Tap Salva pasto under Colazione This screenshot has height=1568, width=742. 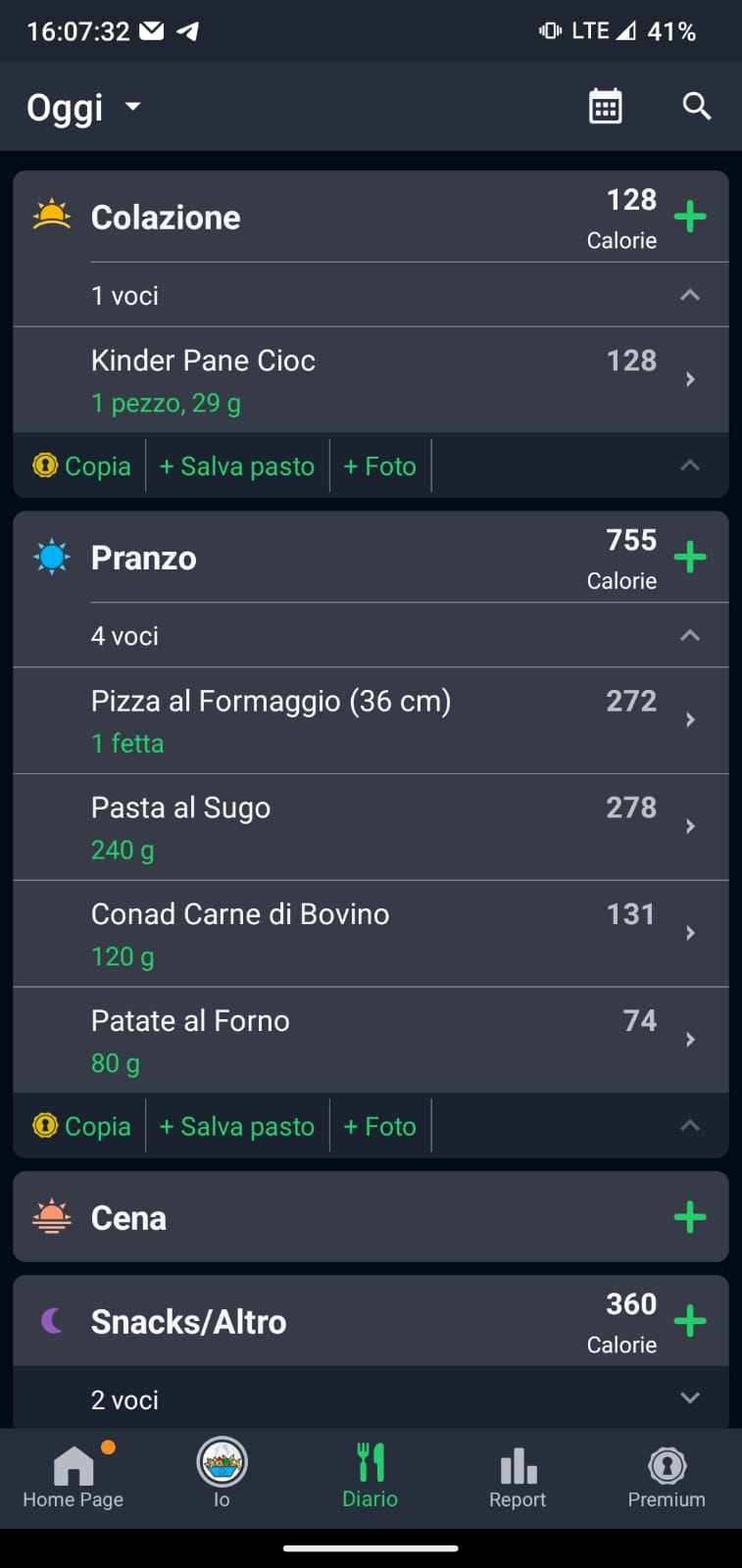pyautogui.click(x=237, y=466)
